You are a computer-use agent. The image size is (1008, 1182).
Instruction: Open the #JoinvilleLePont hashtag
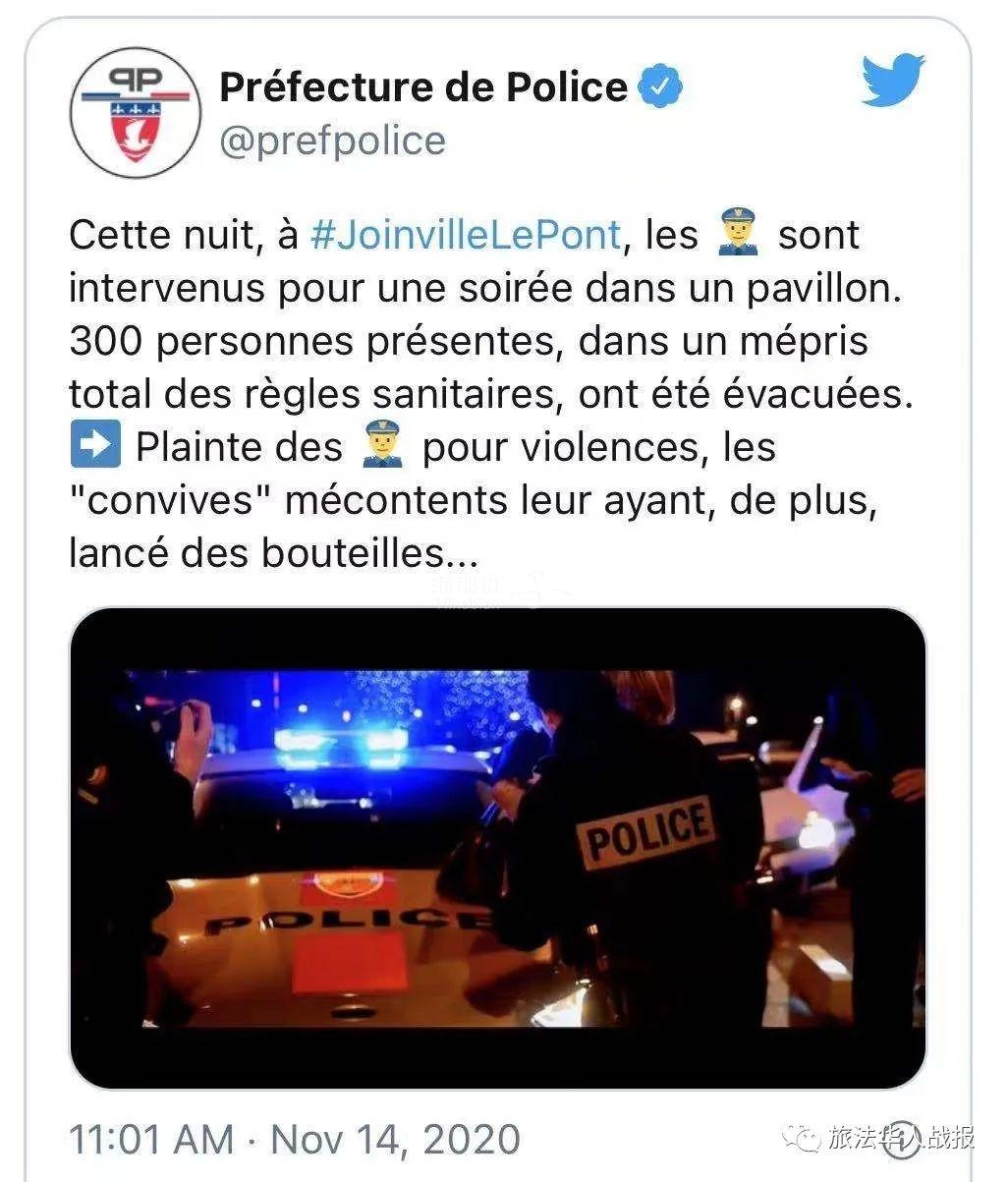click(466, 235)
